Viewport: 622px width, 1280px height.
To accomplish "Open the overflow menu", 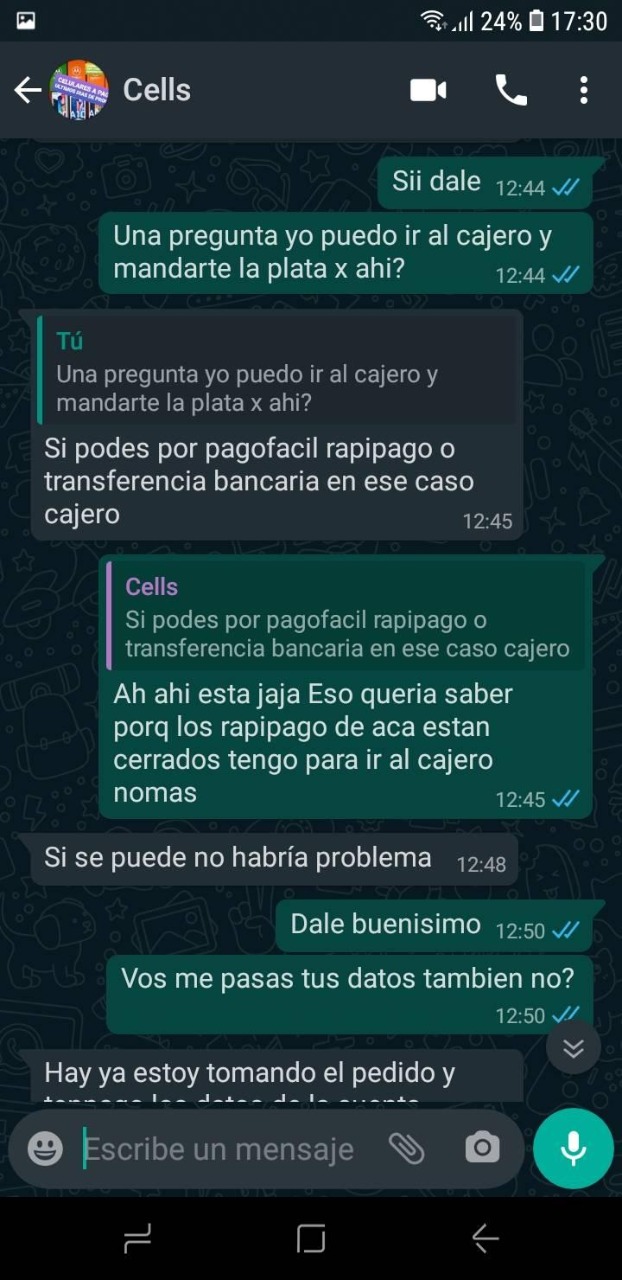I will tap(584, 90).
